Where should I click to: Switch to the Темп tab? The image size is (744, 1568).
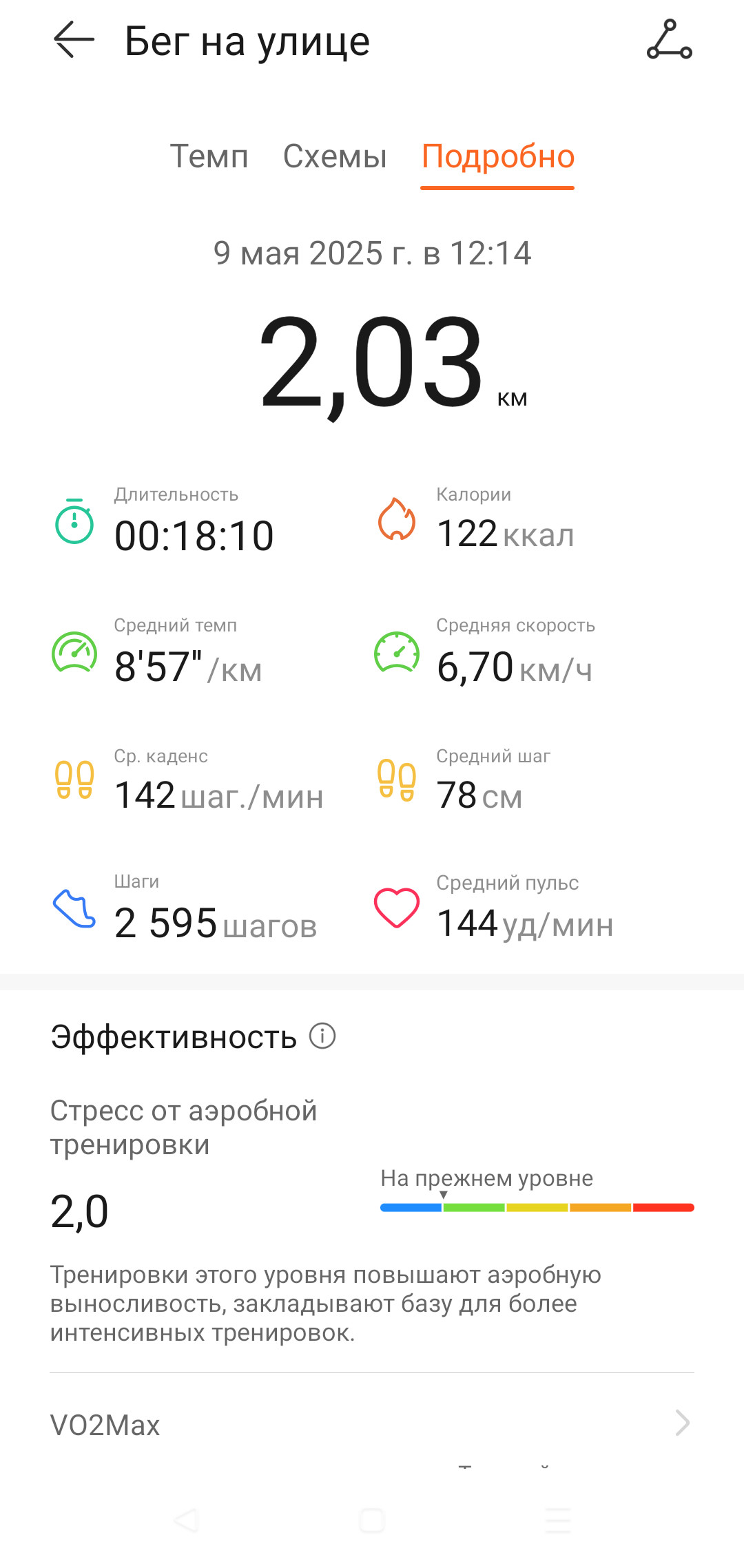point(209,156)
